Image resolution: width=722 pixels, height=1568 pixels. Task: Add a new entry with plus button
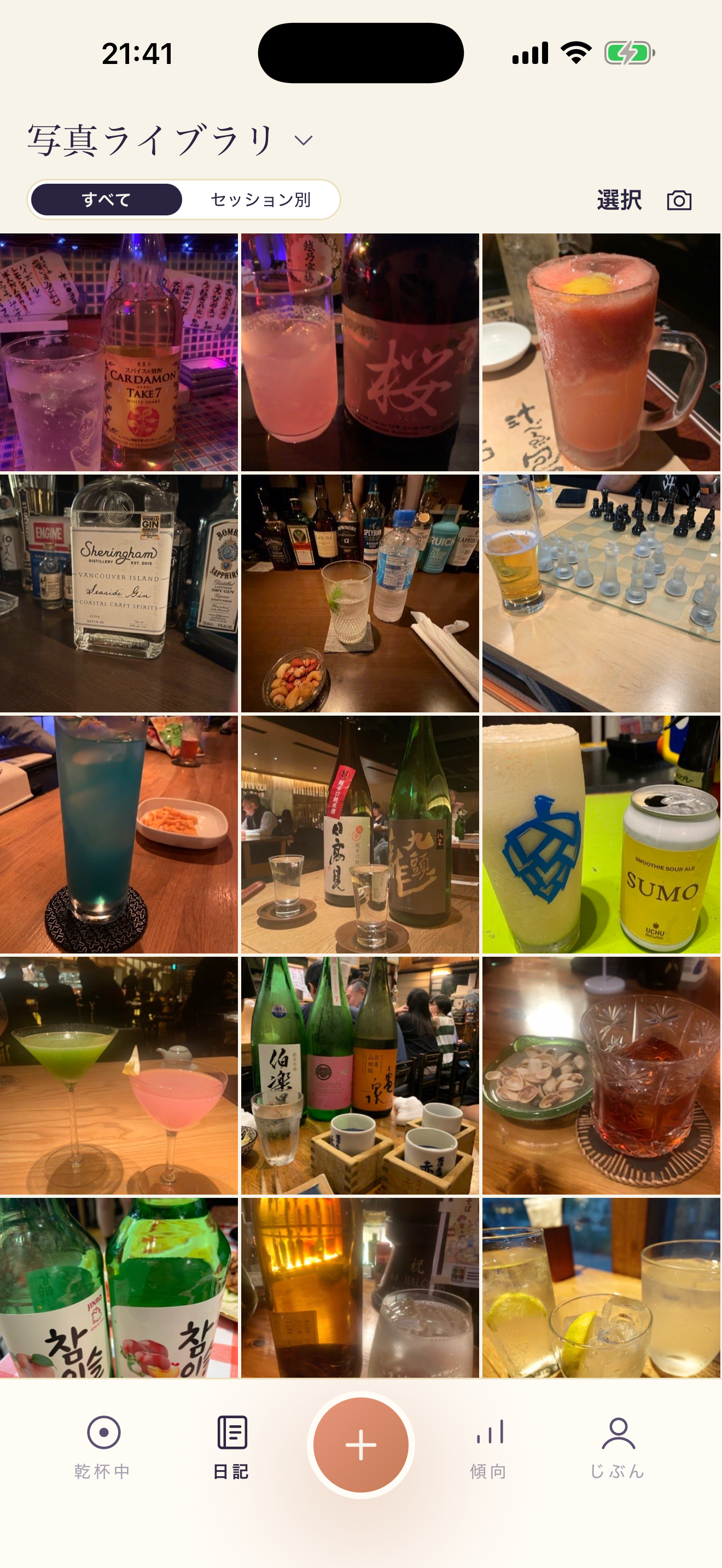tap(361, 1445)
